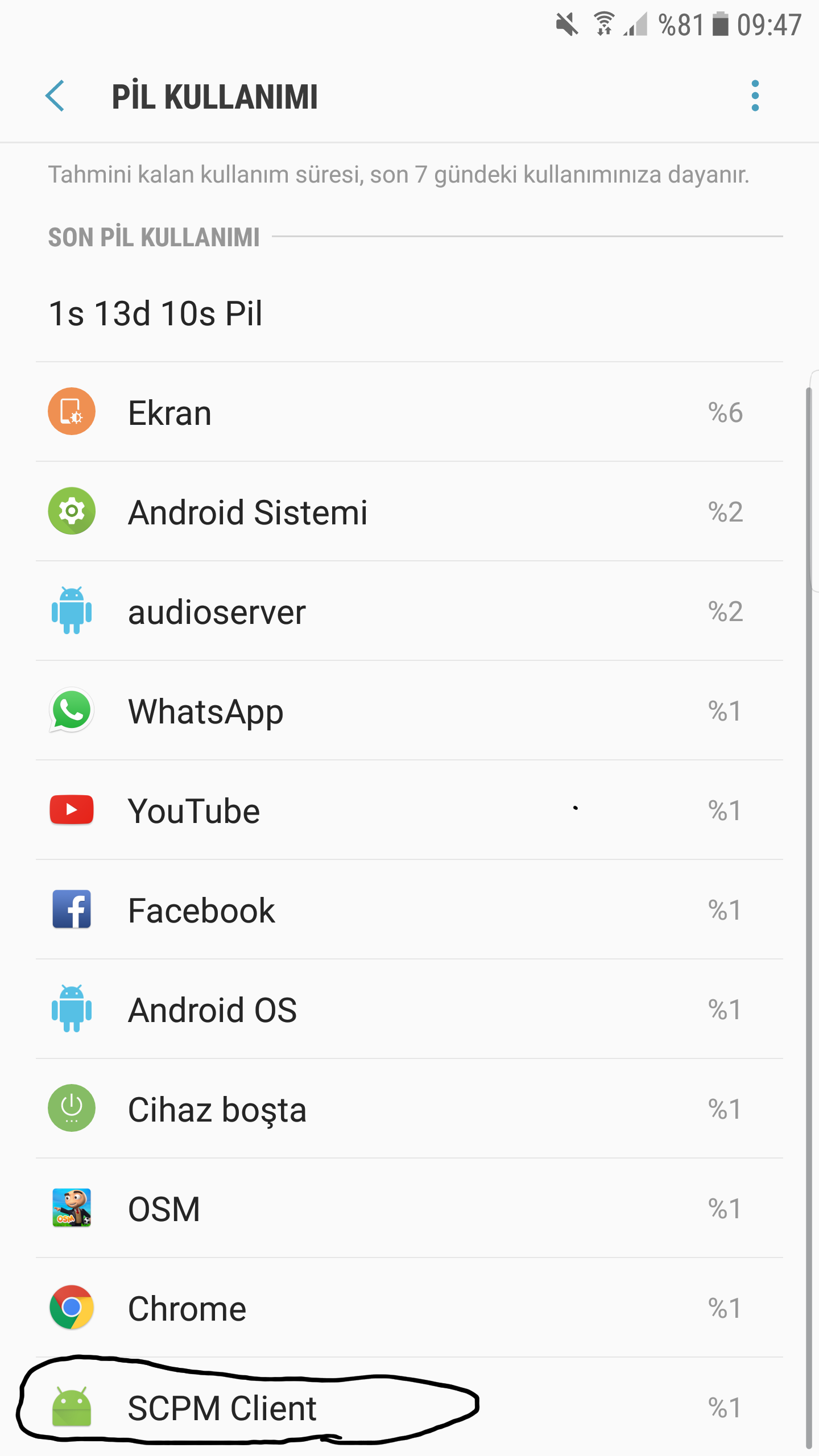Screen dimensions: 819x1456
Task: Open Ekran battery usage details
Action: 409,412
